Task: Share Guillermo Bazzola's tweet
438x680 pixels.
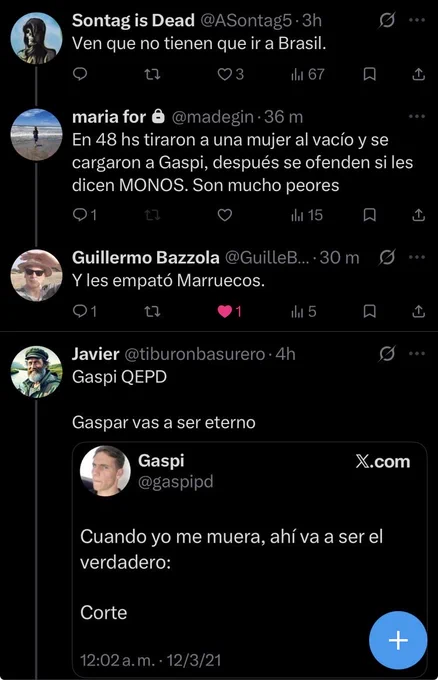Action: point(418,311)
